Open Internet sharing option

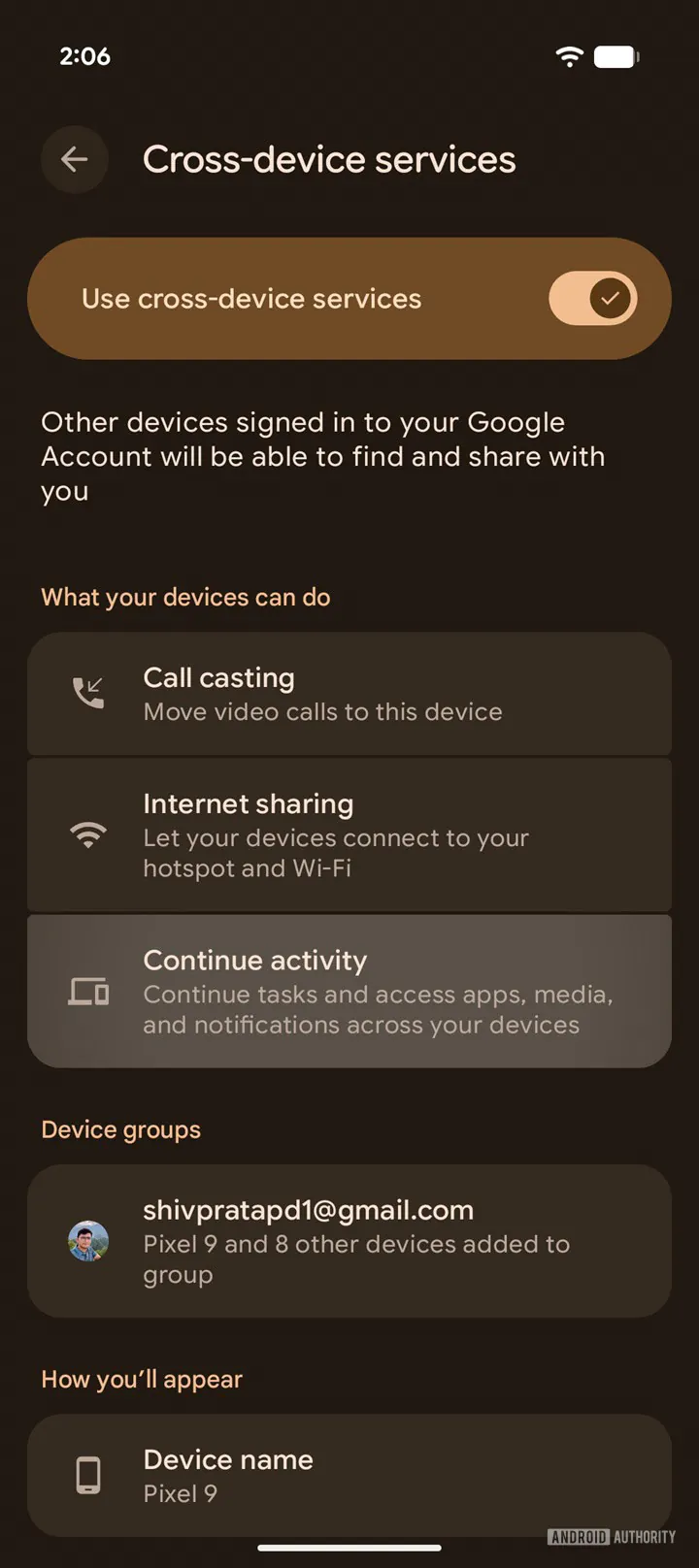349,835
